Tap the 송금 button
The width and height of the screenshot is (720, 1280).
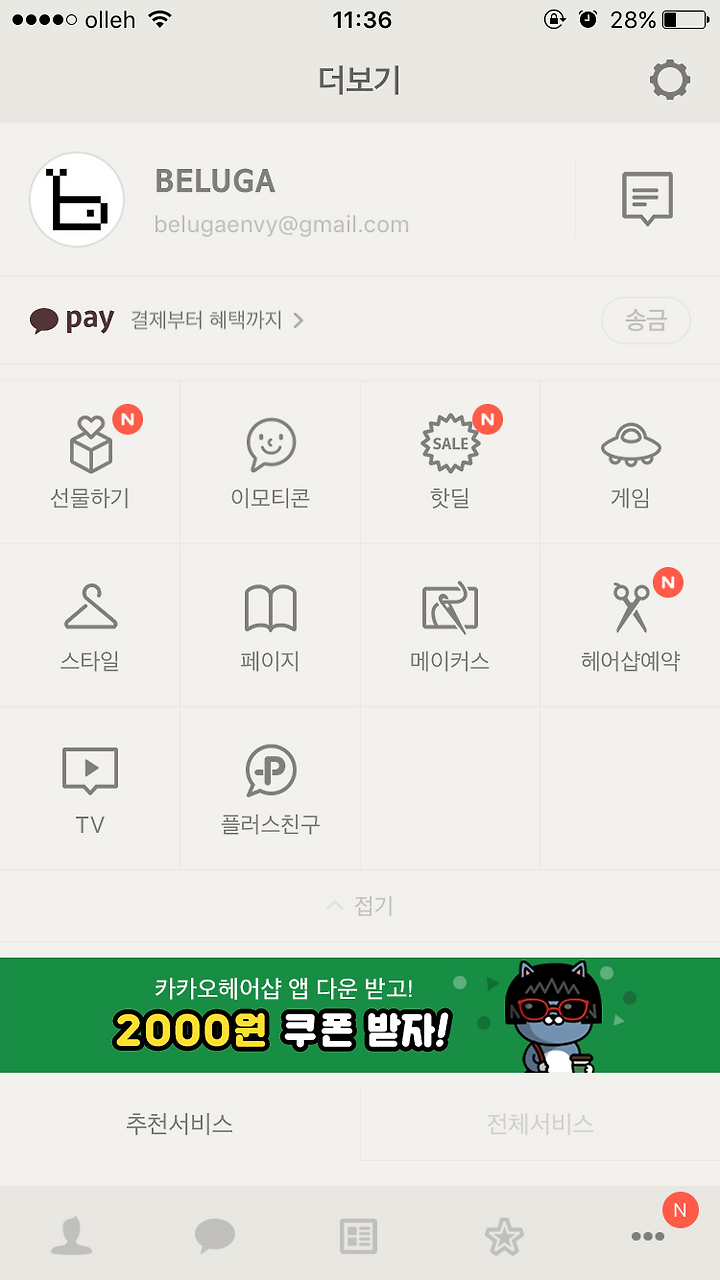[x=646, y=321]
